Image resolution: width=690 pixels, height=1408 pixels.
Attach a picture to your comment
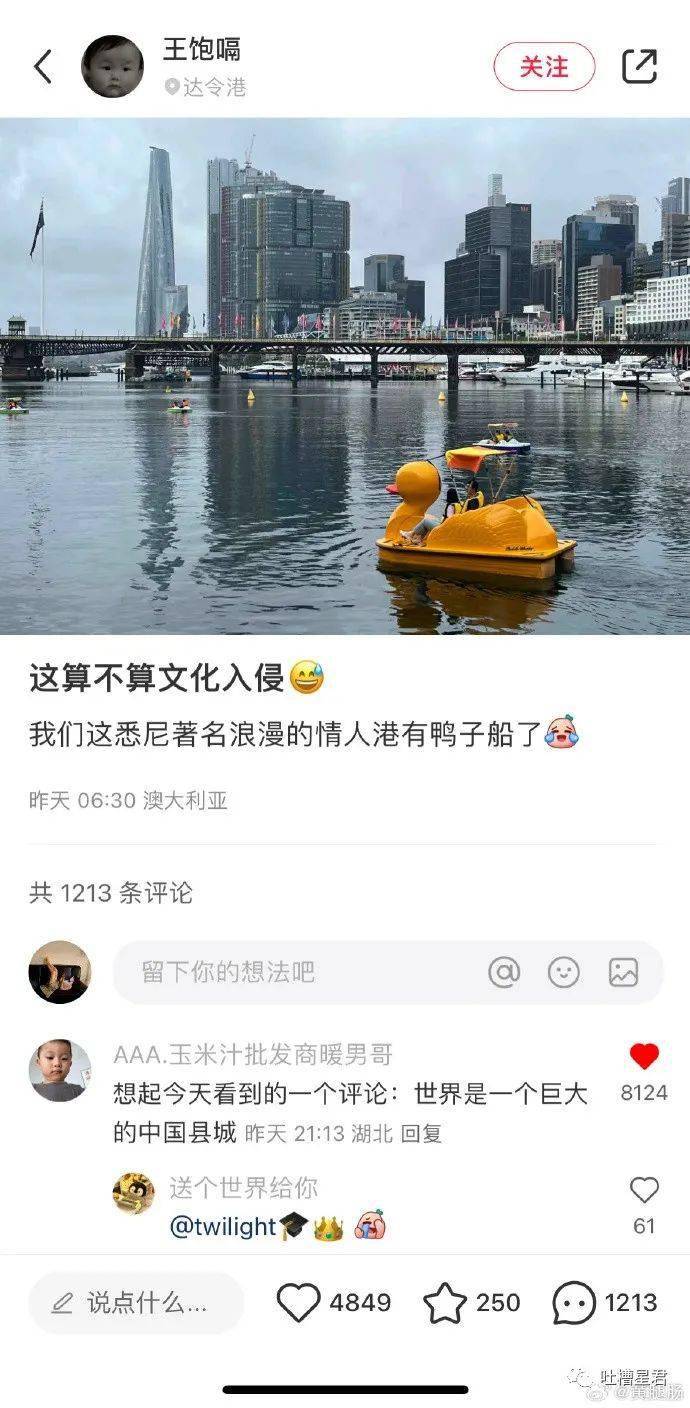click(x=623, y=972)
